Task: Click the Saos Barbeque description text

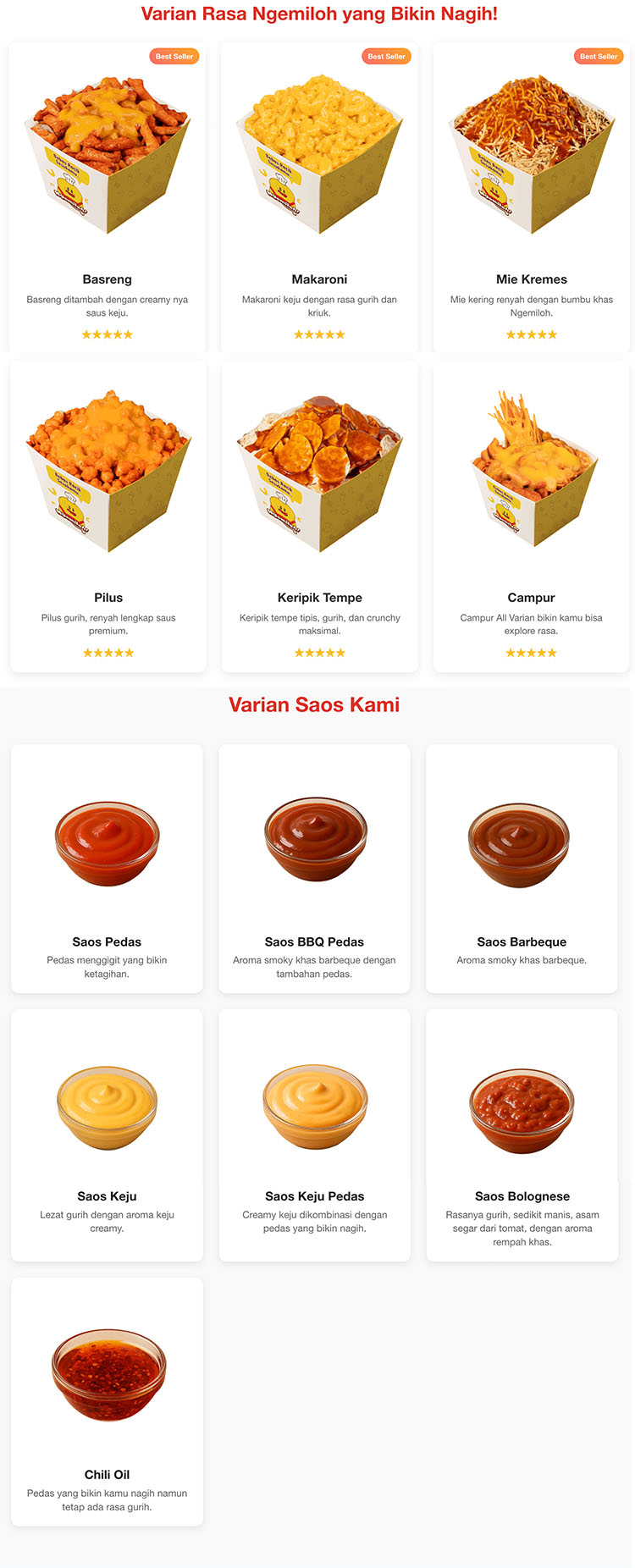Action: coord(522,960)
